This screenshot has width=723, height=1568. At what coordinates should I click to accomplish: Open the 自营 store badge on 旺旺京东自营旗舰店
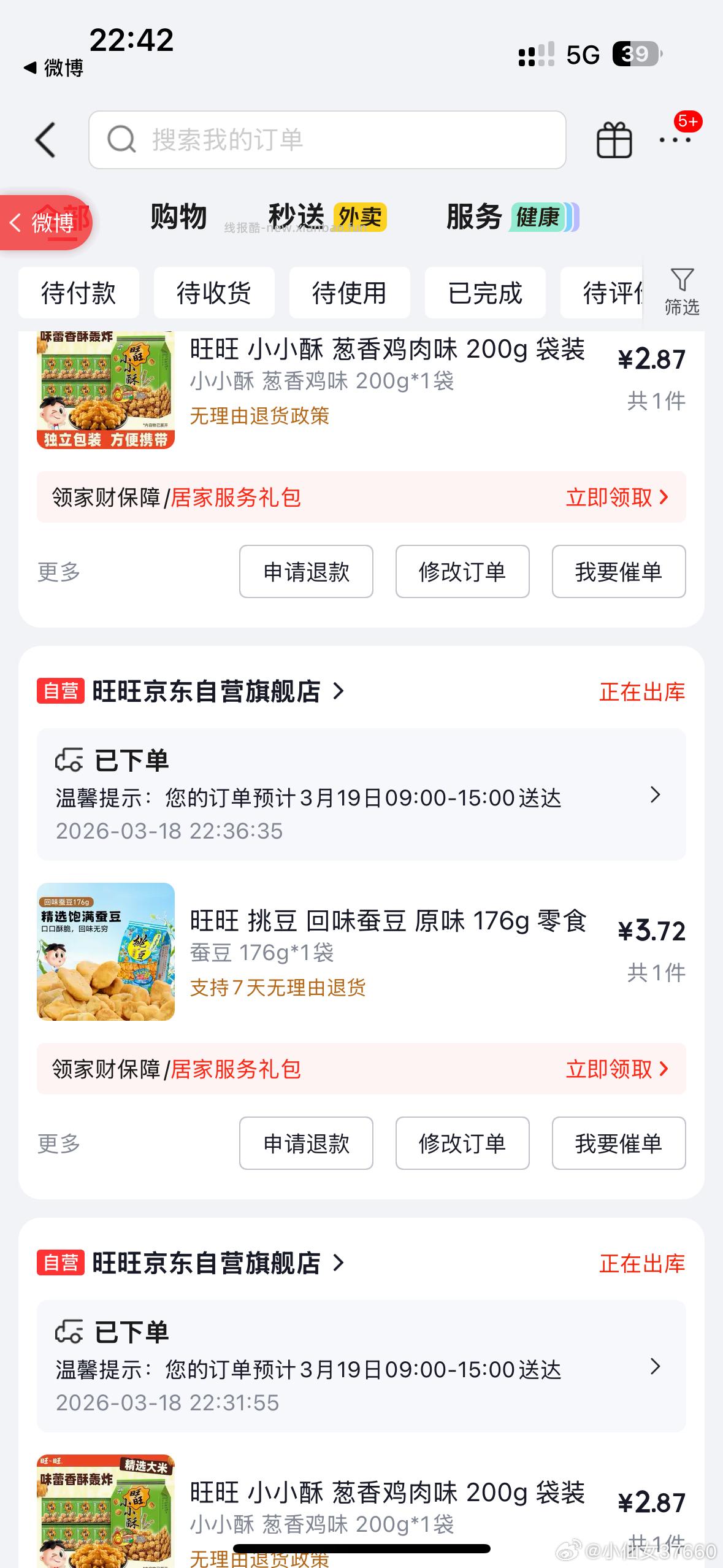[x=61, y=691]
